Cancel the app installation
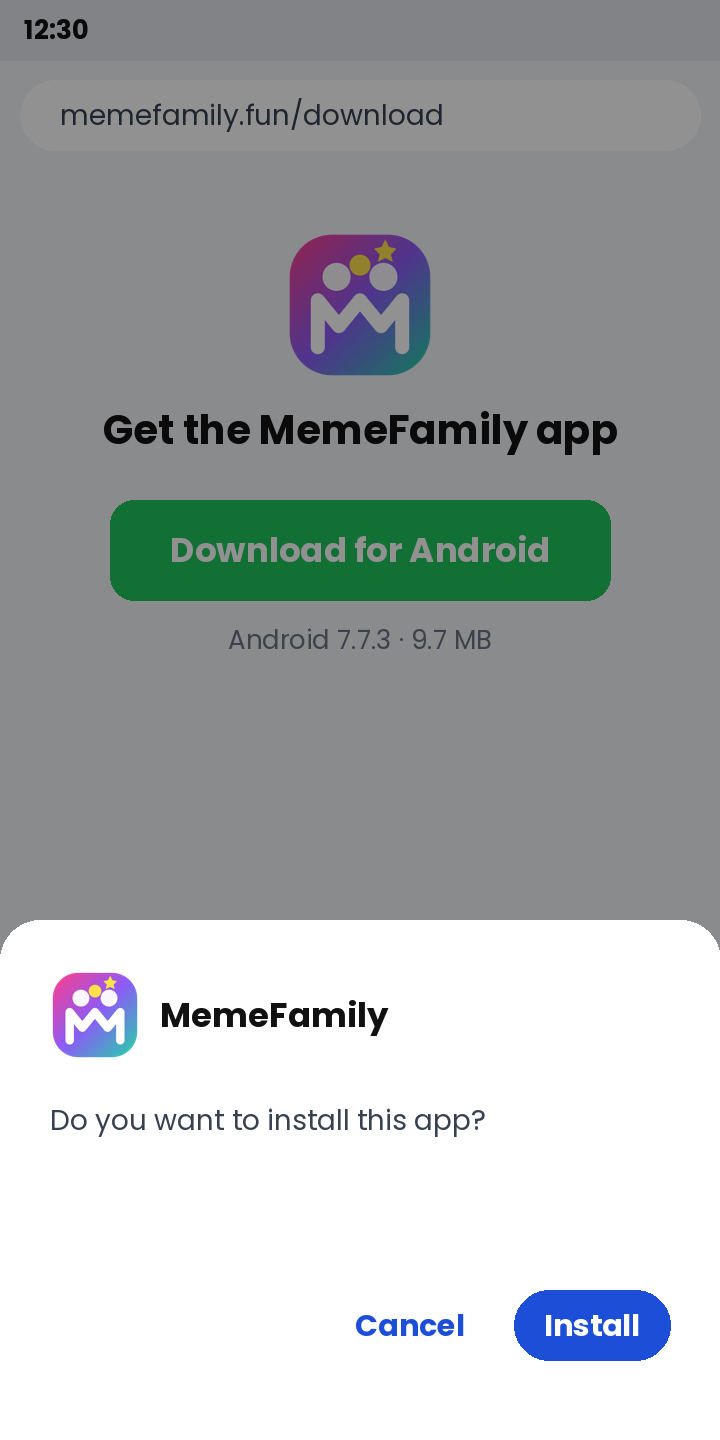 [410, 1325]
